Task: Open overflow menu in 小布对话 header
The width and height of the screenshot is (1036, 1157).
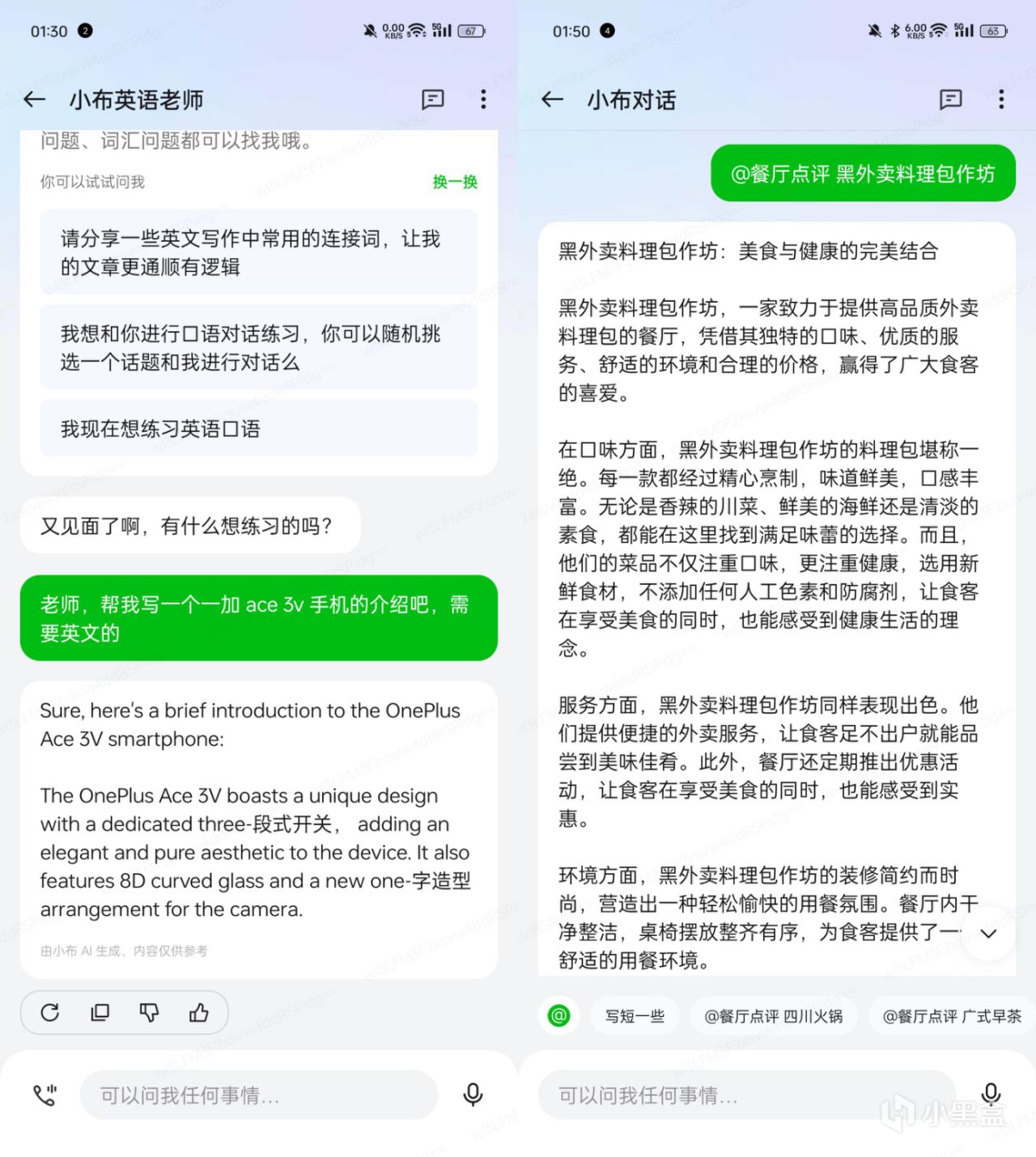Action: (1001, 100)
